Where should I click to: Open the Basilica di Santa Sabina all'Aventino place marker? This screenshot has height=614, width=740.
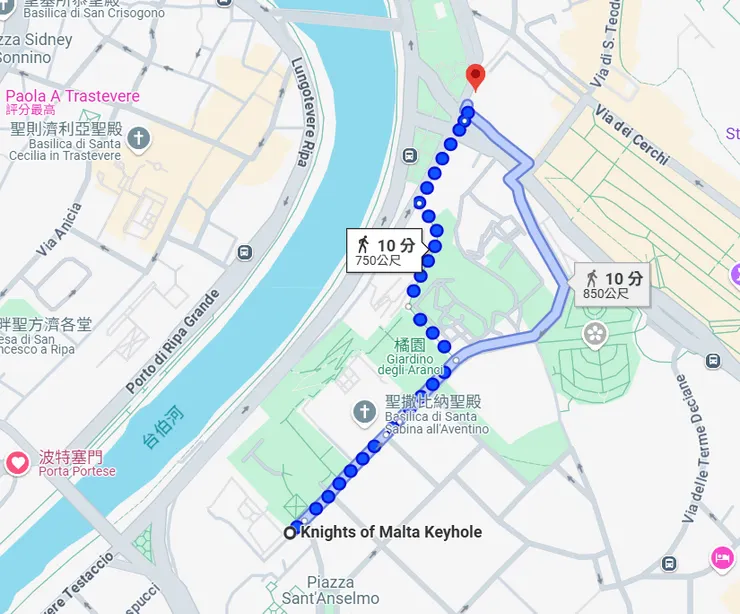coord(366,412)
